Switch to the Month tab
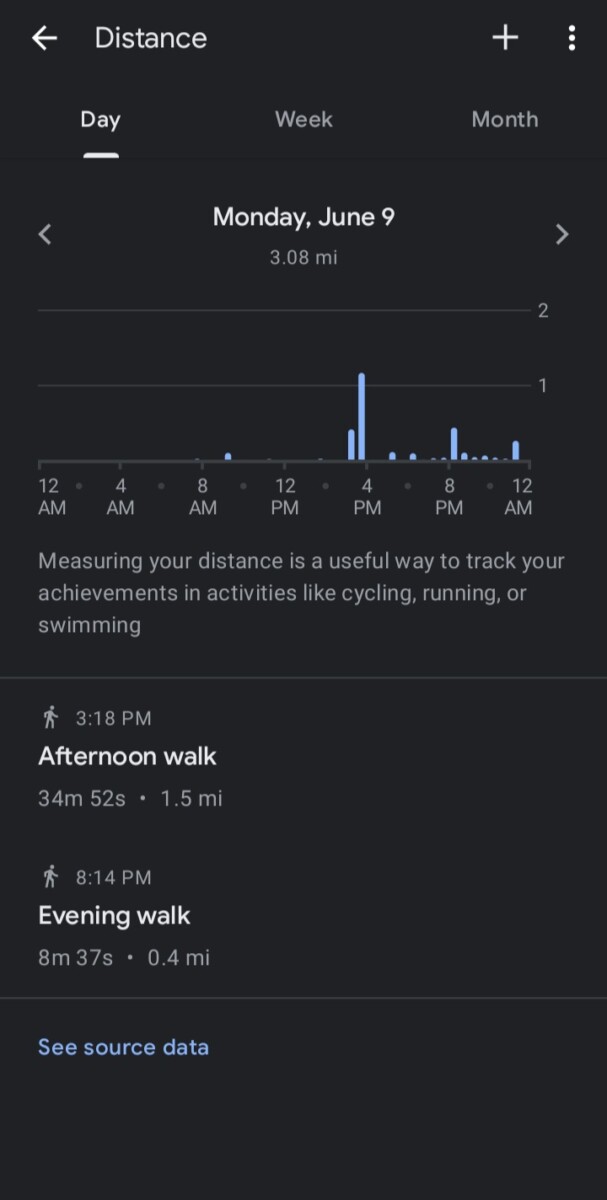 (x=505, y=119)
